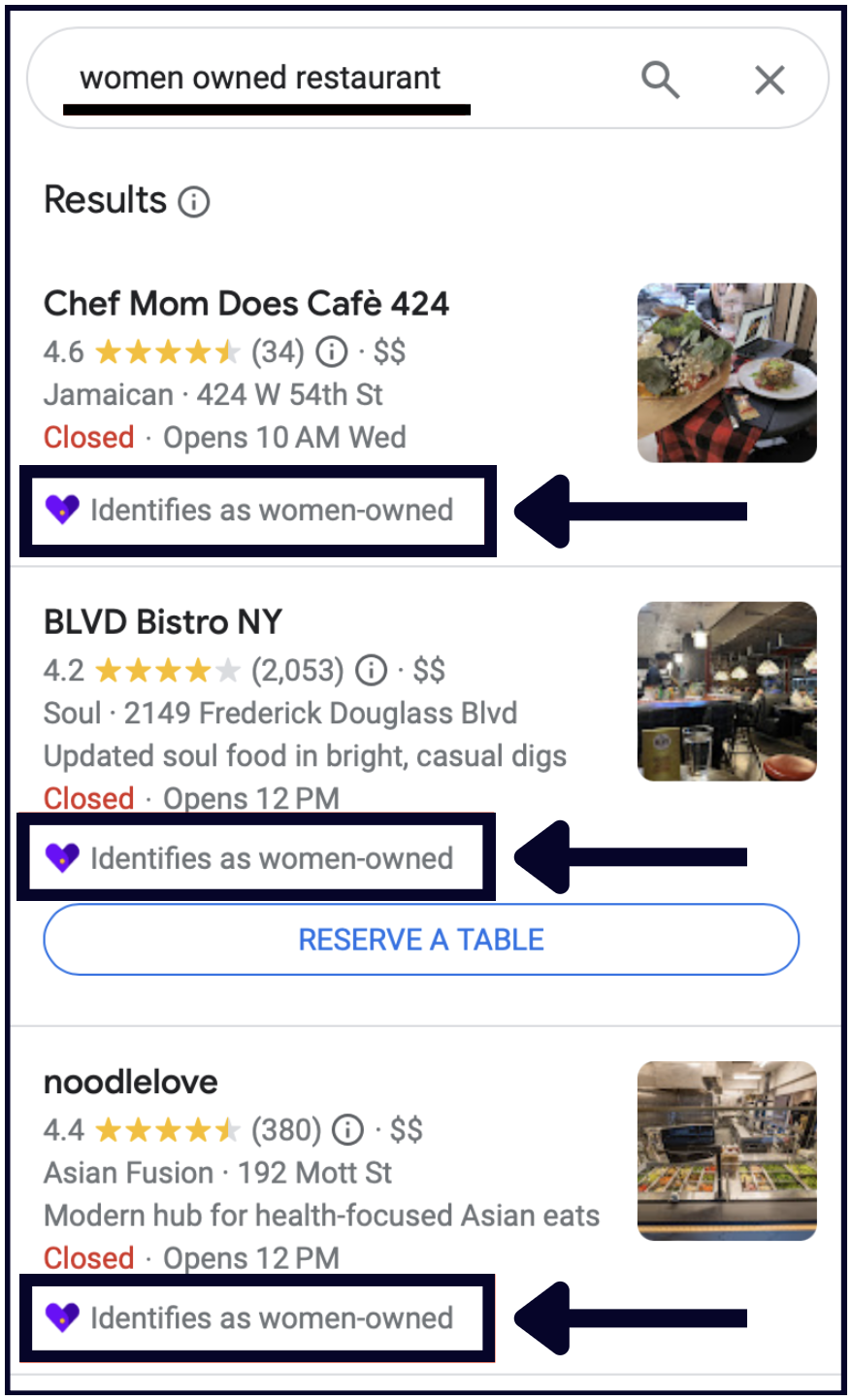The image size is (852, 1400).
Task: Open the info icon next to Results
Action: [194, 202]
